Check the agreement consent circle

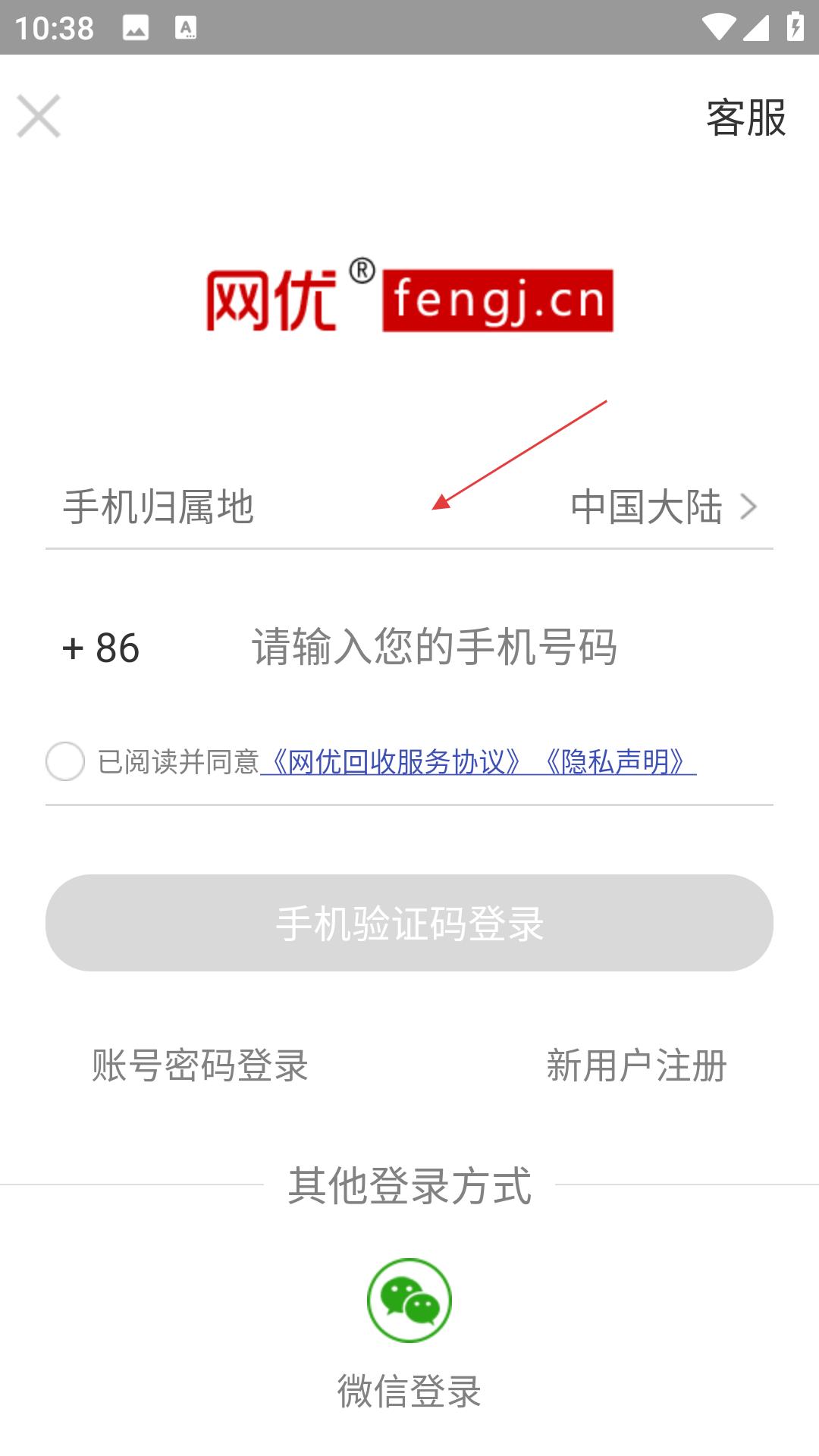[x=65, y=761]
